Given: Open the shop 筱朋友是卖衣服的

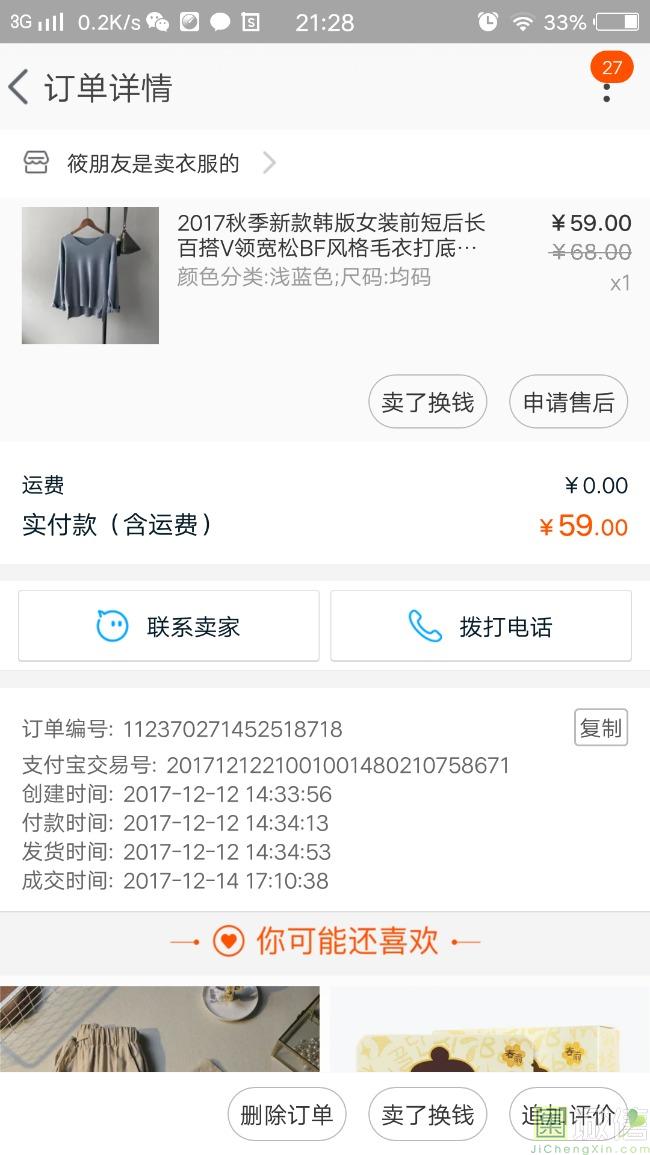Looking at the screenshot, I should click(x=153, y=163).
